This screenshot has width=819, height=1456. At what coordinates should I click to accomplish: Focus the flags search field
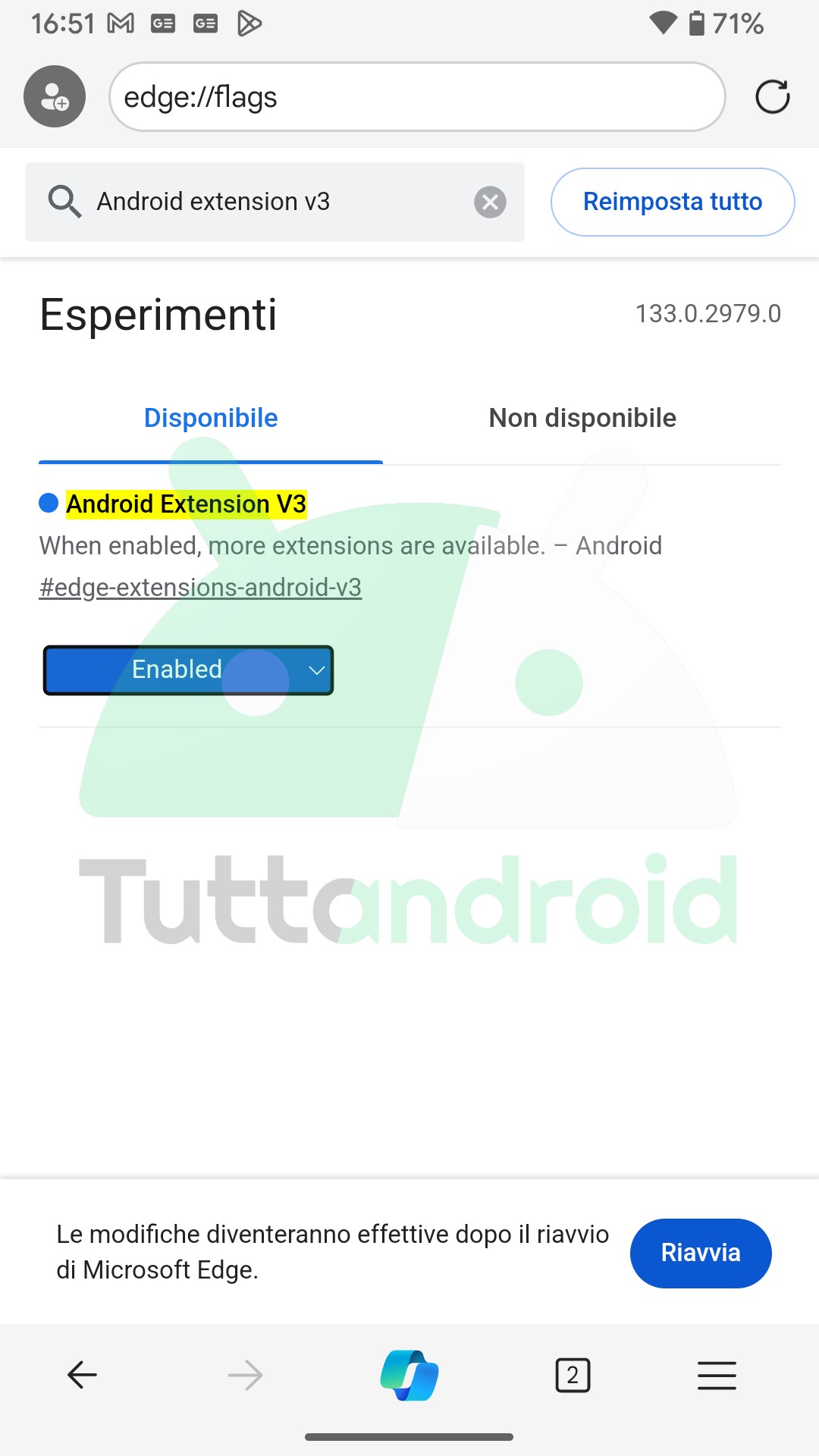click(x=273, y=202)
